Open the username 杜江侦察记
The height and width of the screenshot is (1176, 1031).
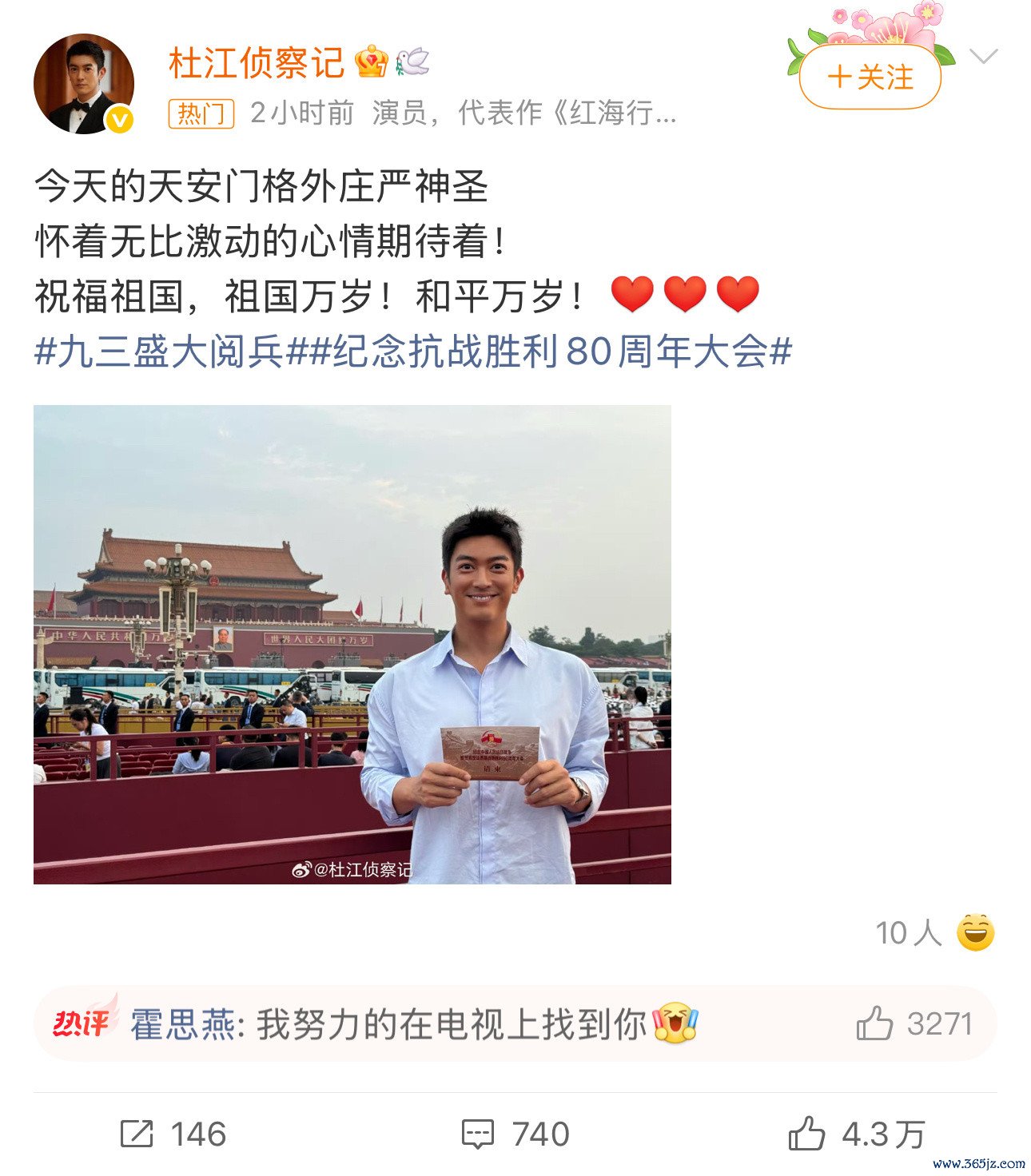point(257,63)
